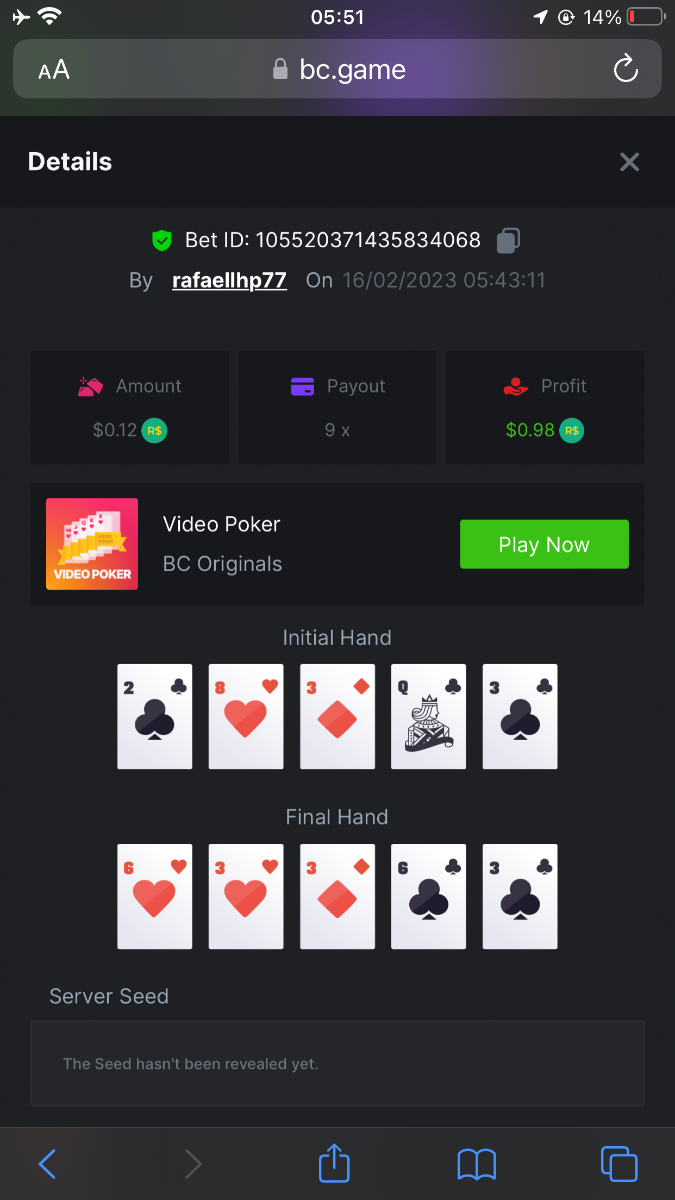Close the Details panel
This screenshot has height=1200, width=675.
click(629, 162)
